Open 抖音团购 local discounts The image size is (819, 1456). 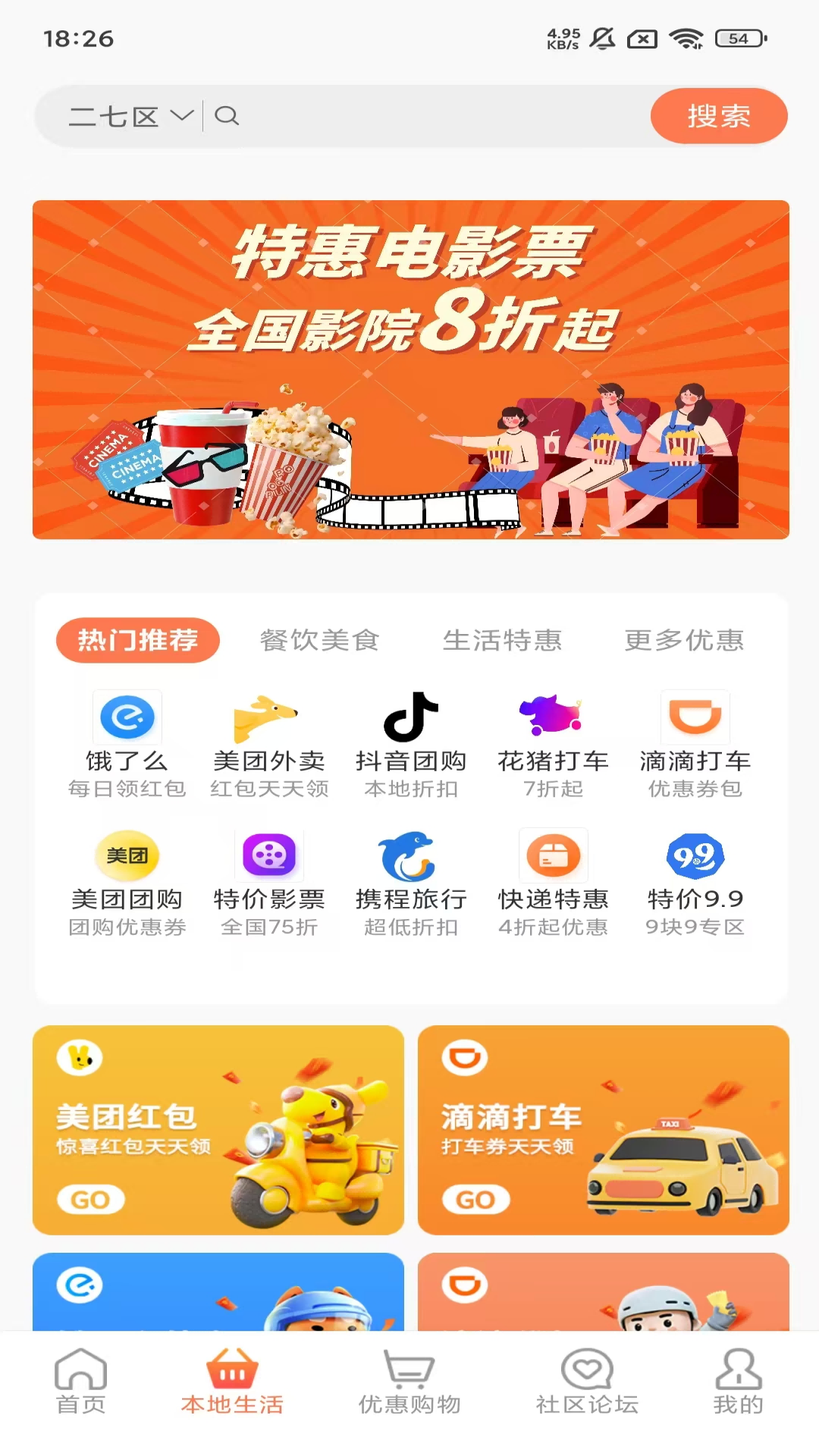tap(411, 743)
